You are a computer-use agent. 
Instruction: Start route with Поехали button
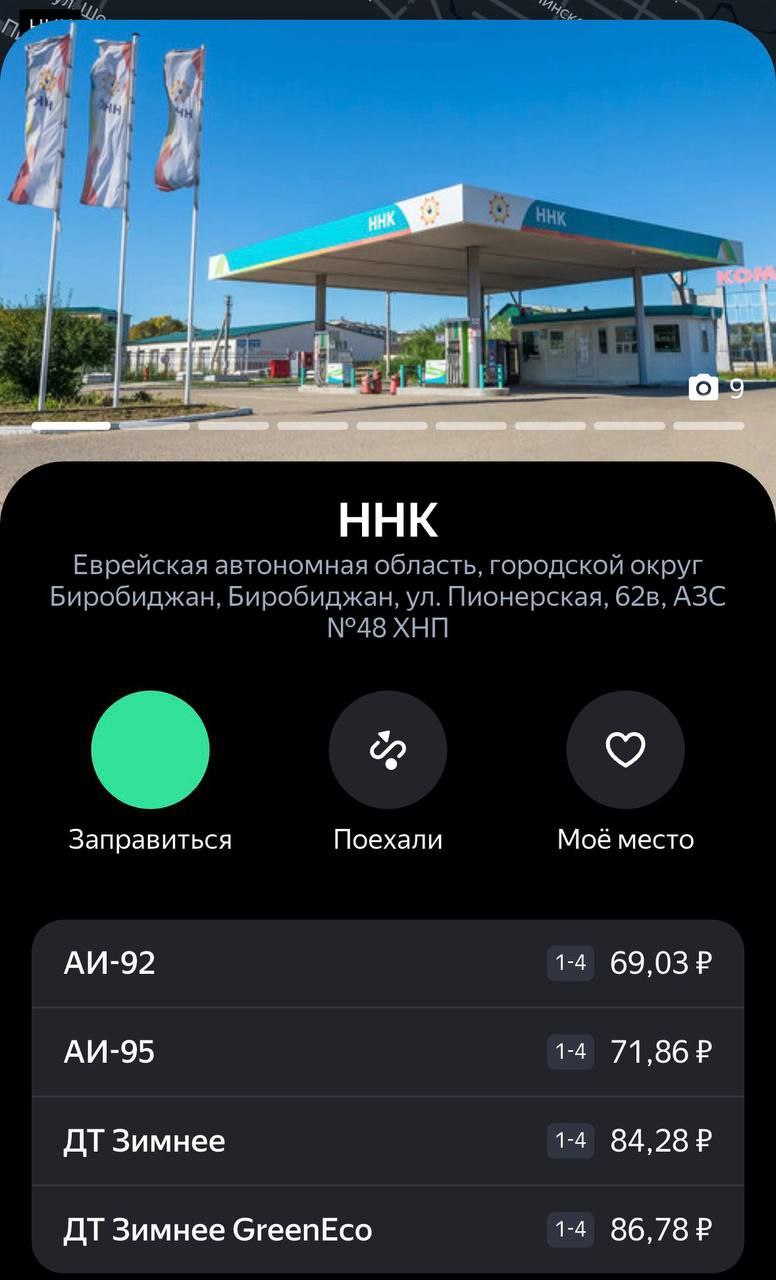pyautogui.click(x=387, y=749)
